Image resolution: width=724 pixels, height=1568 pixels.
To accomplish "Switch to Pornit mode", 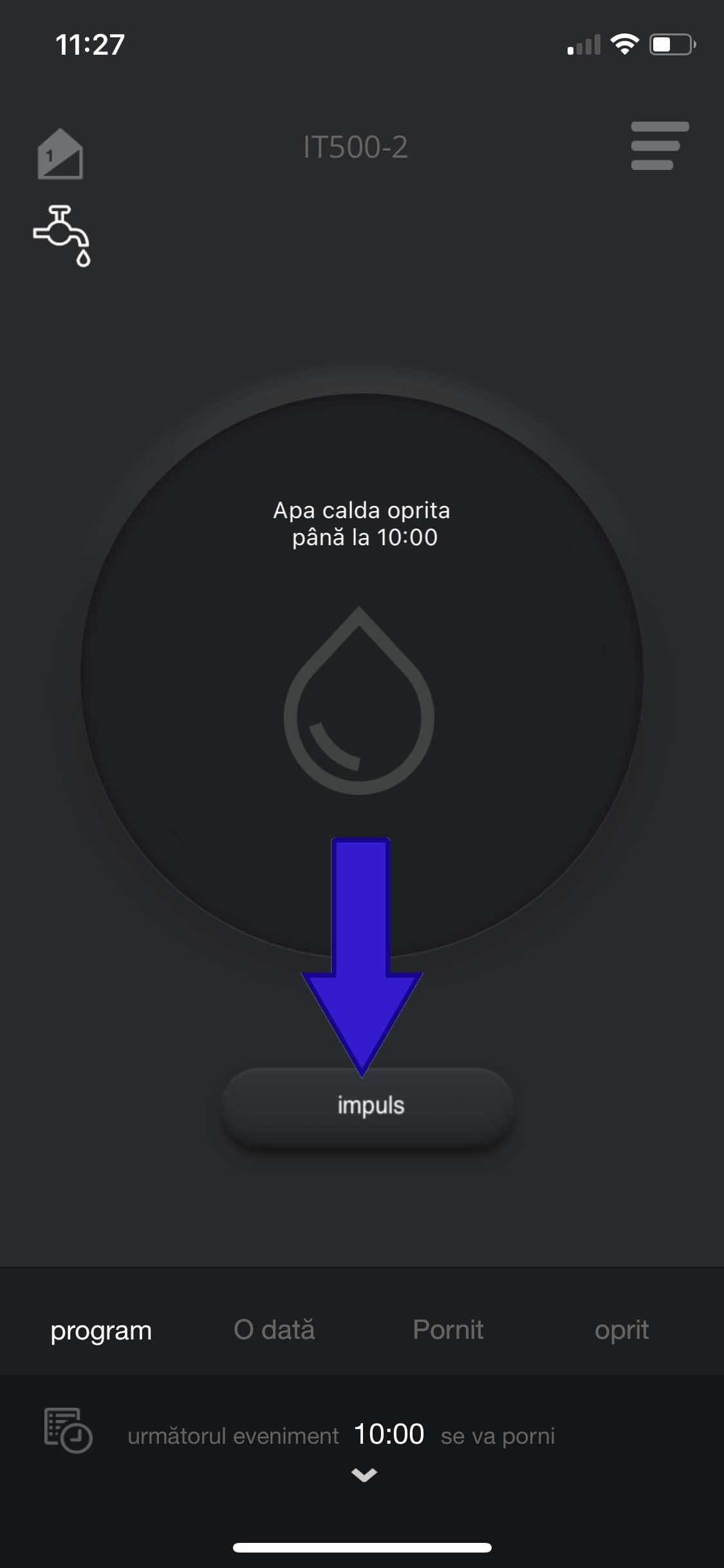I will pyautogui.click(x=448, y=1330).
